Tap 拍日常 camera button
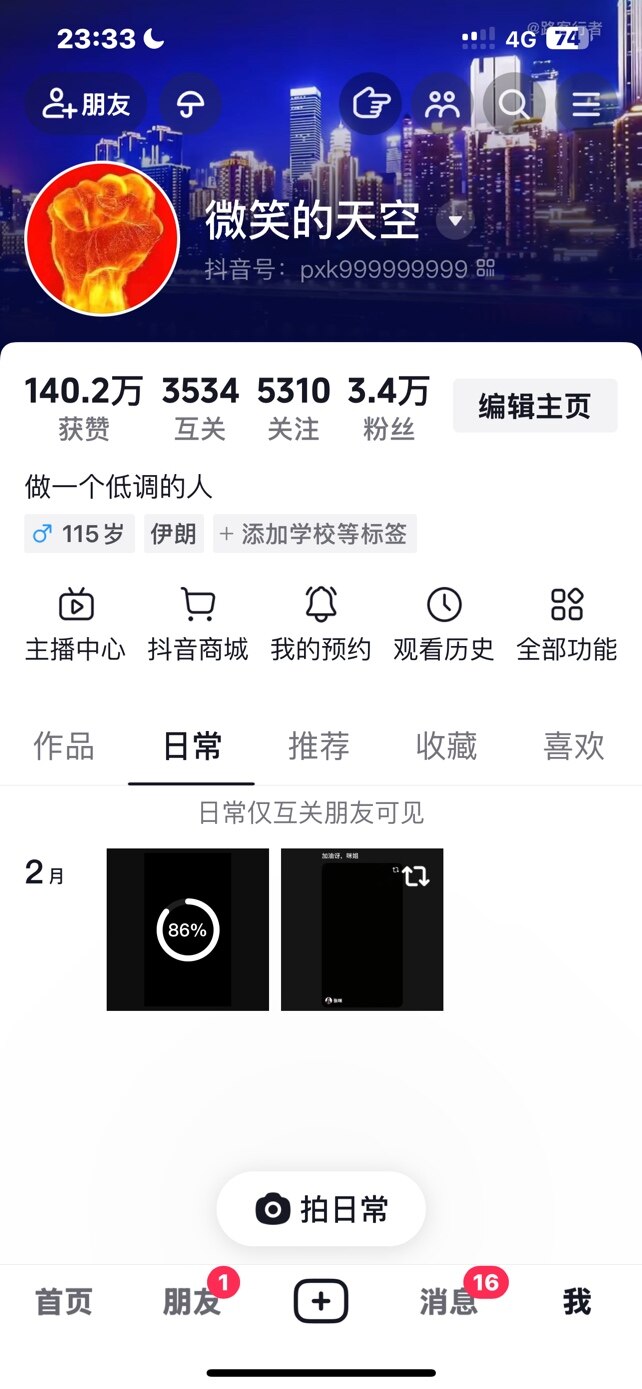642x1389 pixels. click(x=321, y=1209)
